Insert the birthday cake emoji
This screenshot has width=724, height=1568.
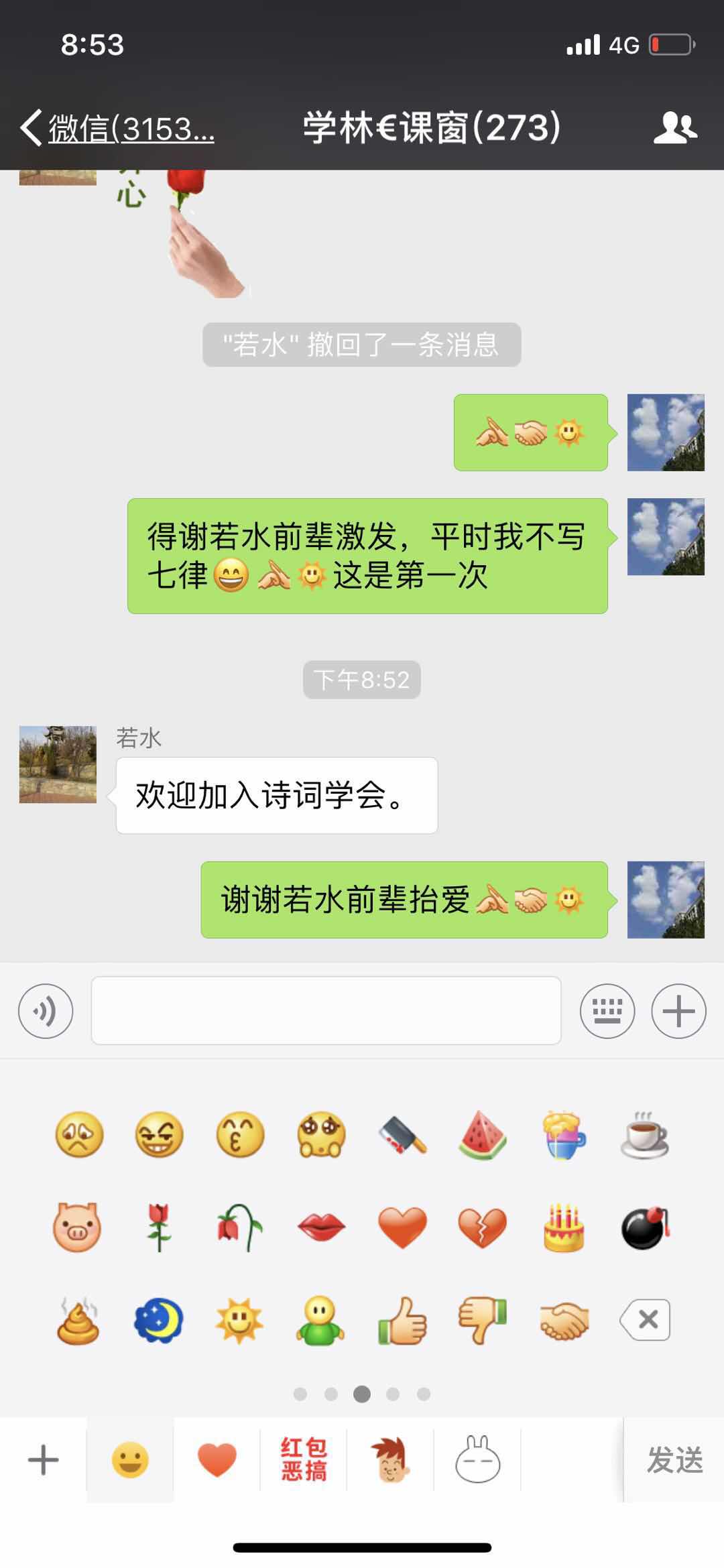click(564, 1227)
